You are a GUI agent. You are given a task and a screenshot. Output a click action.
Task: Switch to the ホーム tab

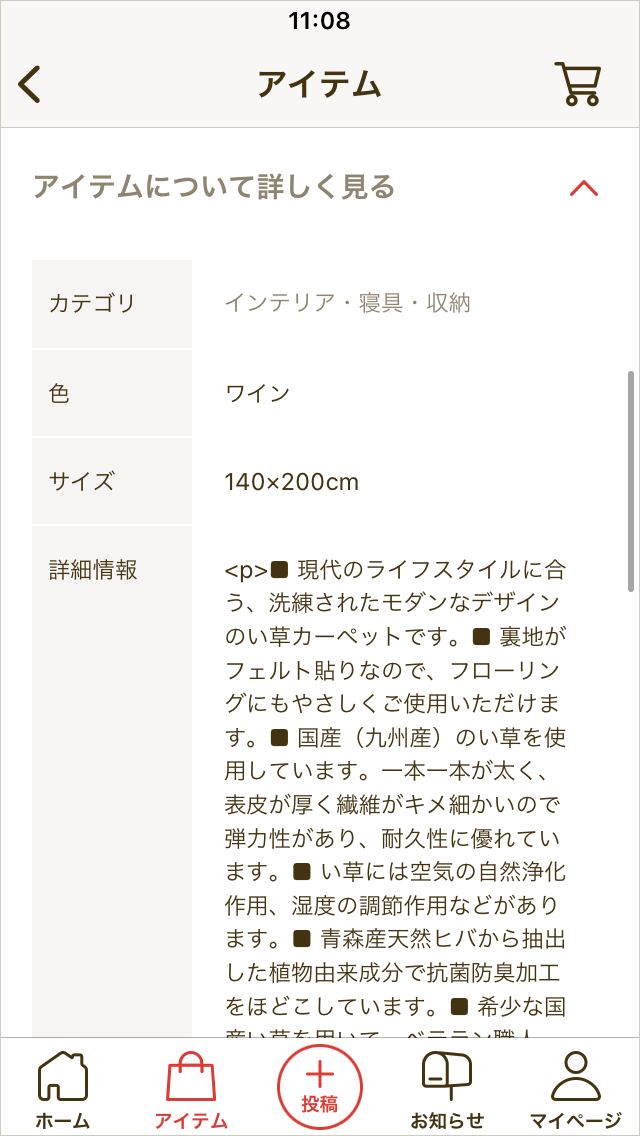tap(62, 1090)
